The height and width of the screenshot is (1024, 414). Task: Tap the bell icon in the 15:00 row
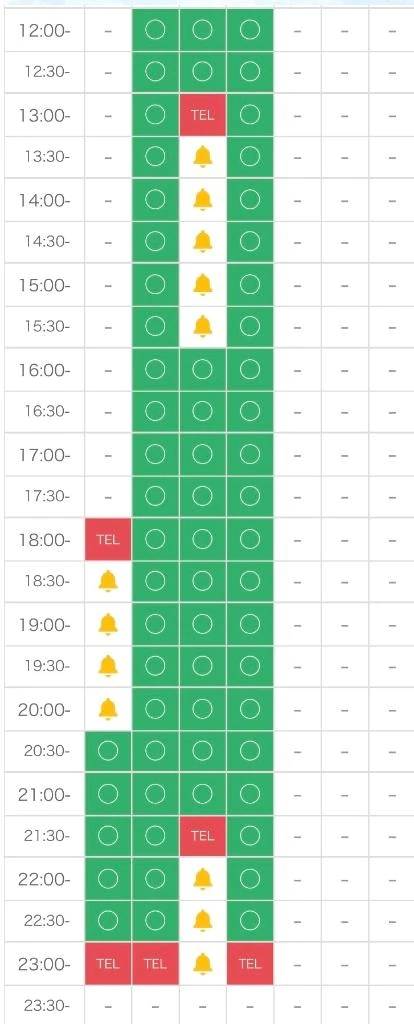point(202,285)
